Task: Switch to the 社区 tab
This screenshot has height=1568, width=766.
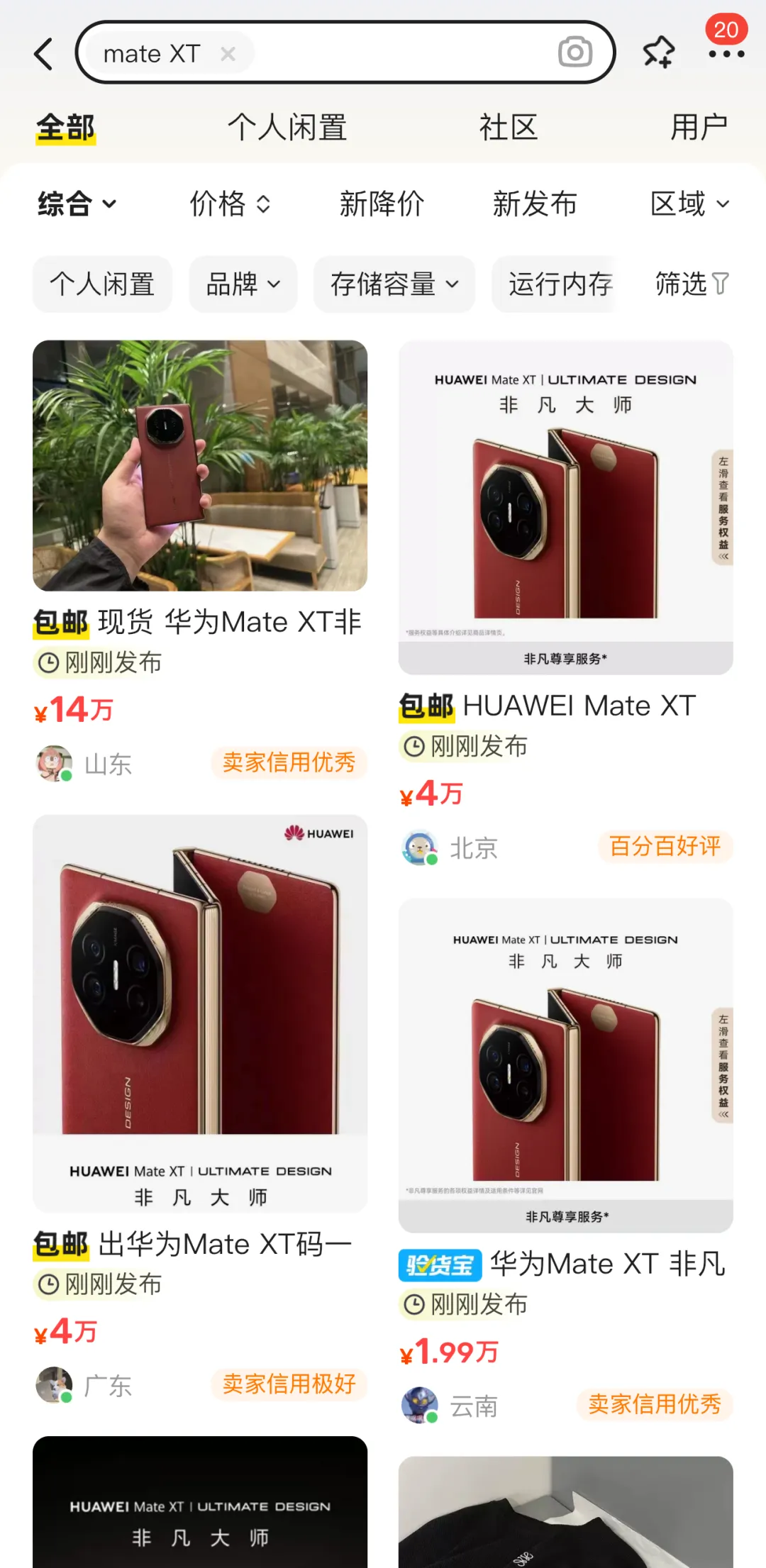Action: point(508,128)
